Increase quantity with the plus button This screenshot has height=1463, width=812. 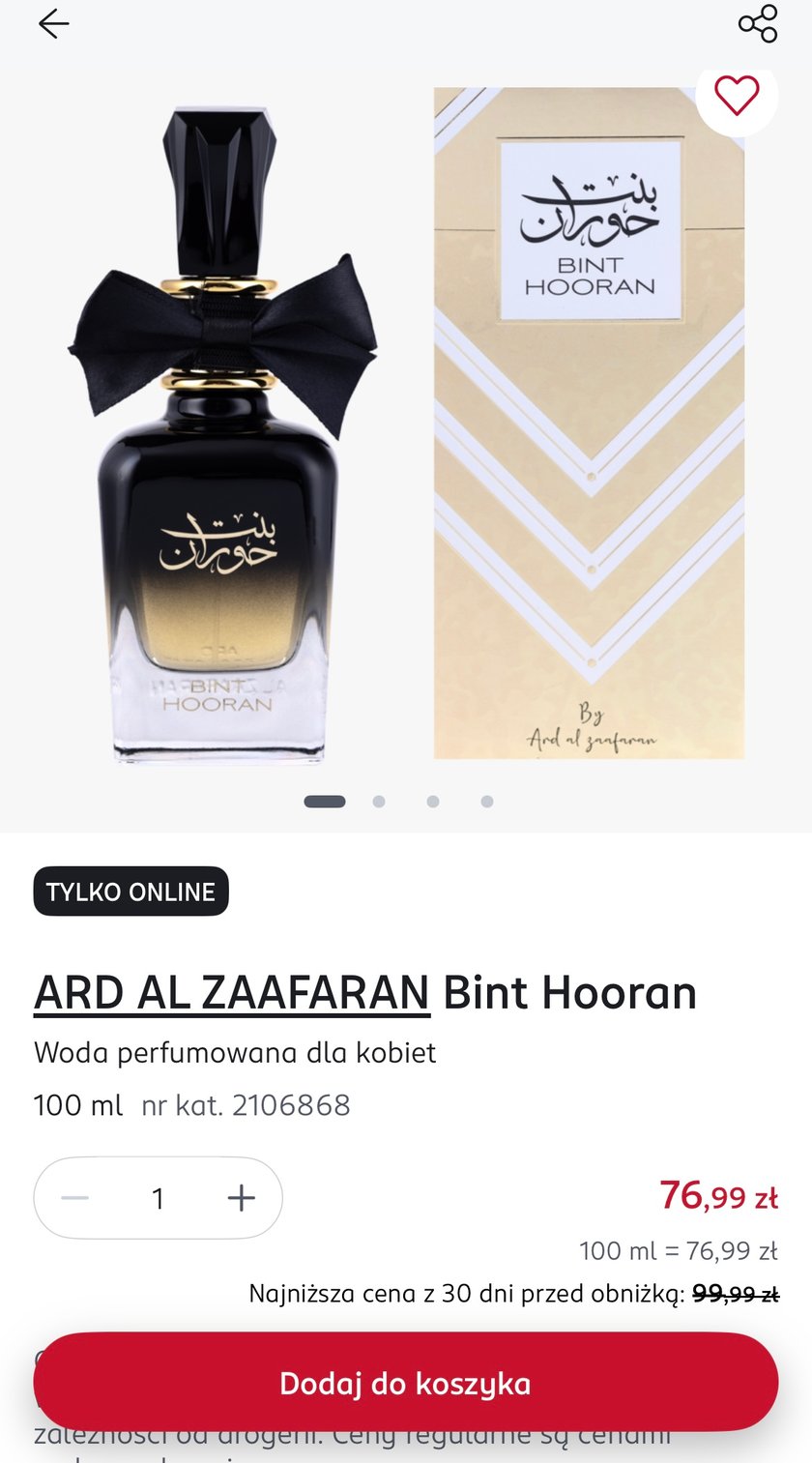pyautogui.click(x=241, y=1199)
